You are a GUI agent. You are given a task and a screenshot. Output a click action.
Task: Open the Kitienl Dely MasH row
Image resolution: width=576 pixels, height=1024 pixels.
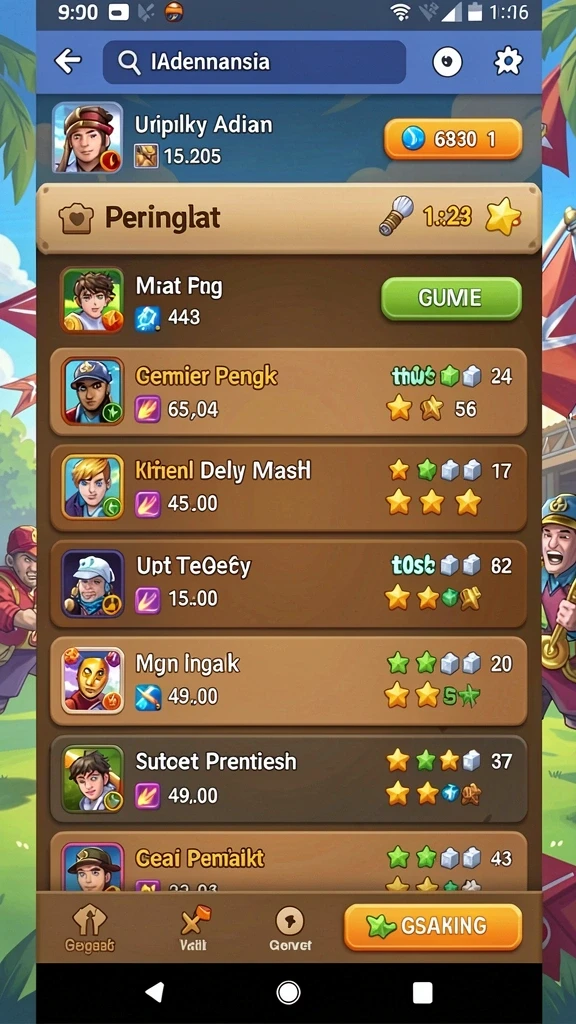coord(288,488)
